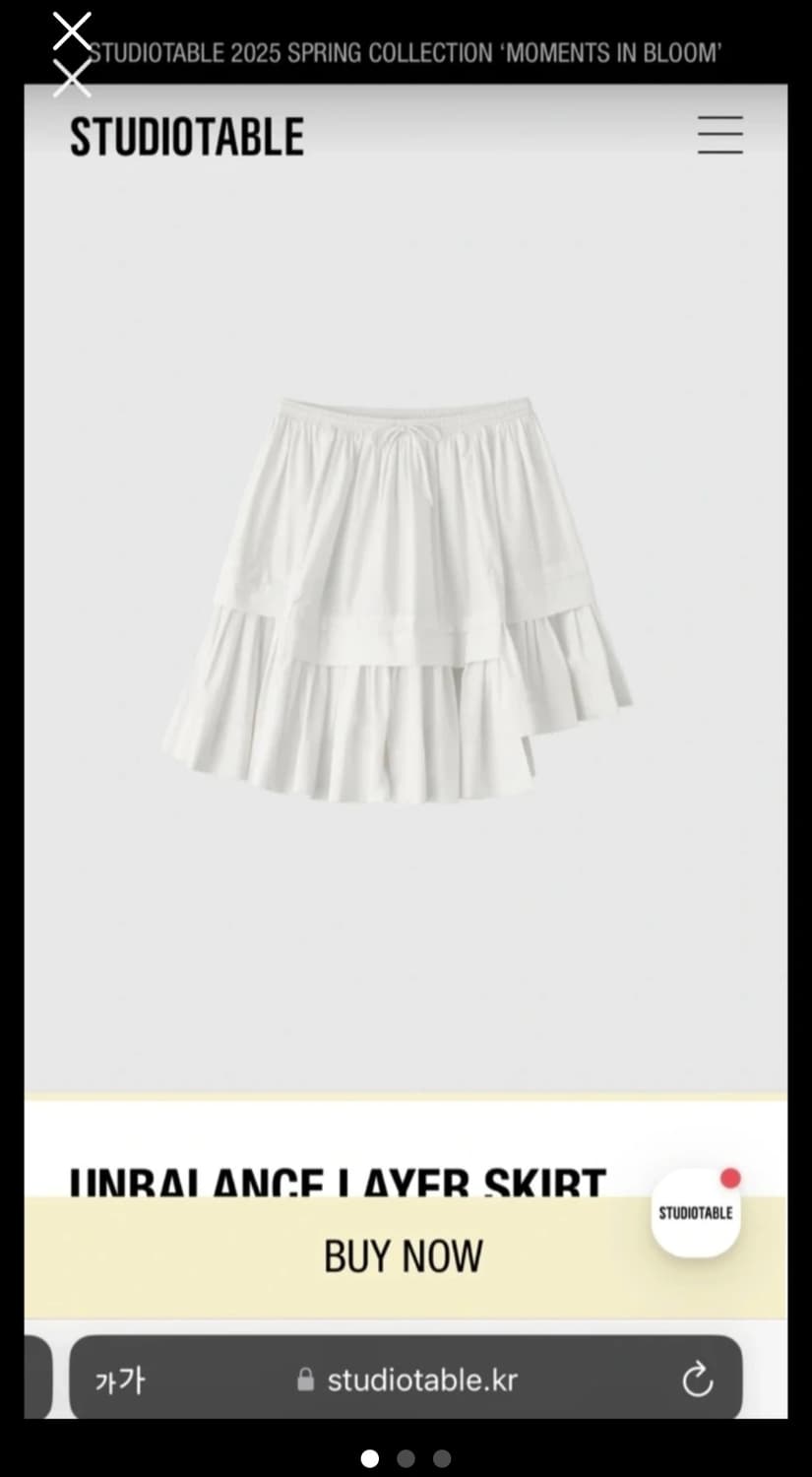Screen dimensions: 812x1477
Task: Jump to the second page indicator dot
Action: coord(406,1458)
